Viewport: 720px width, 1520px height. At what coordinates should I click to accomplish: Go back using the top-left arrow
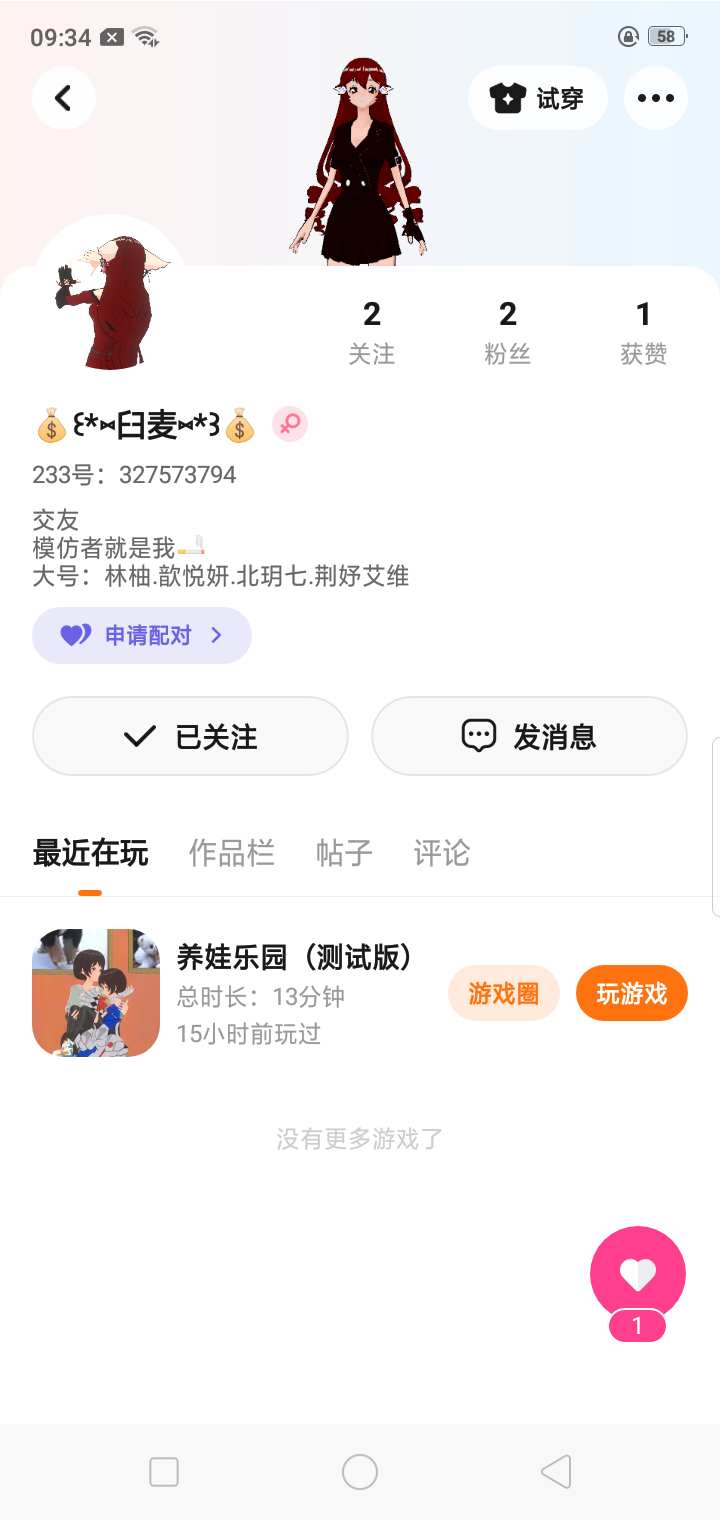(64, 98)
